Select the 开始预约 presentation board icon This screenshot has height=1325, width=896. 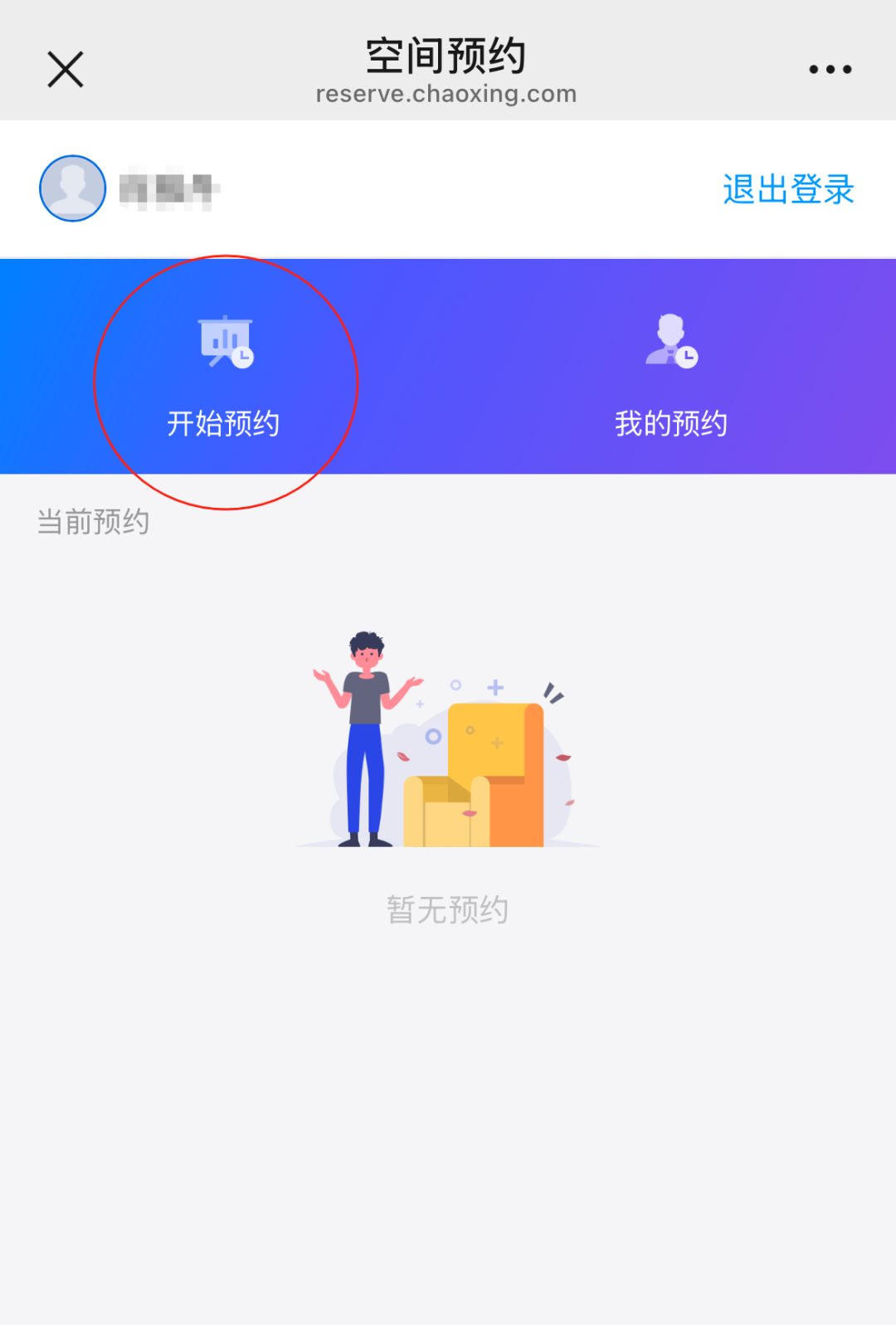coord(224,339)
